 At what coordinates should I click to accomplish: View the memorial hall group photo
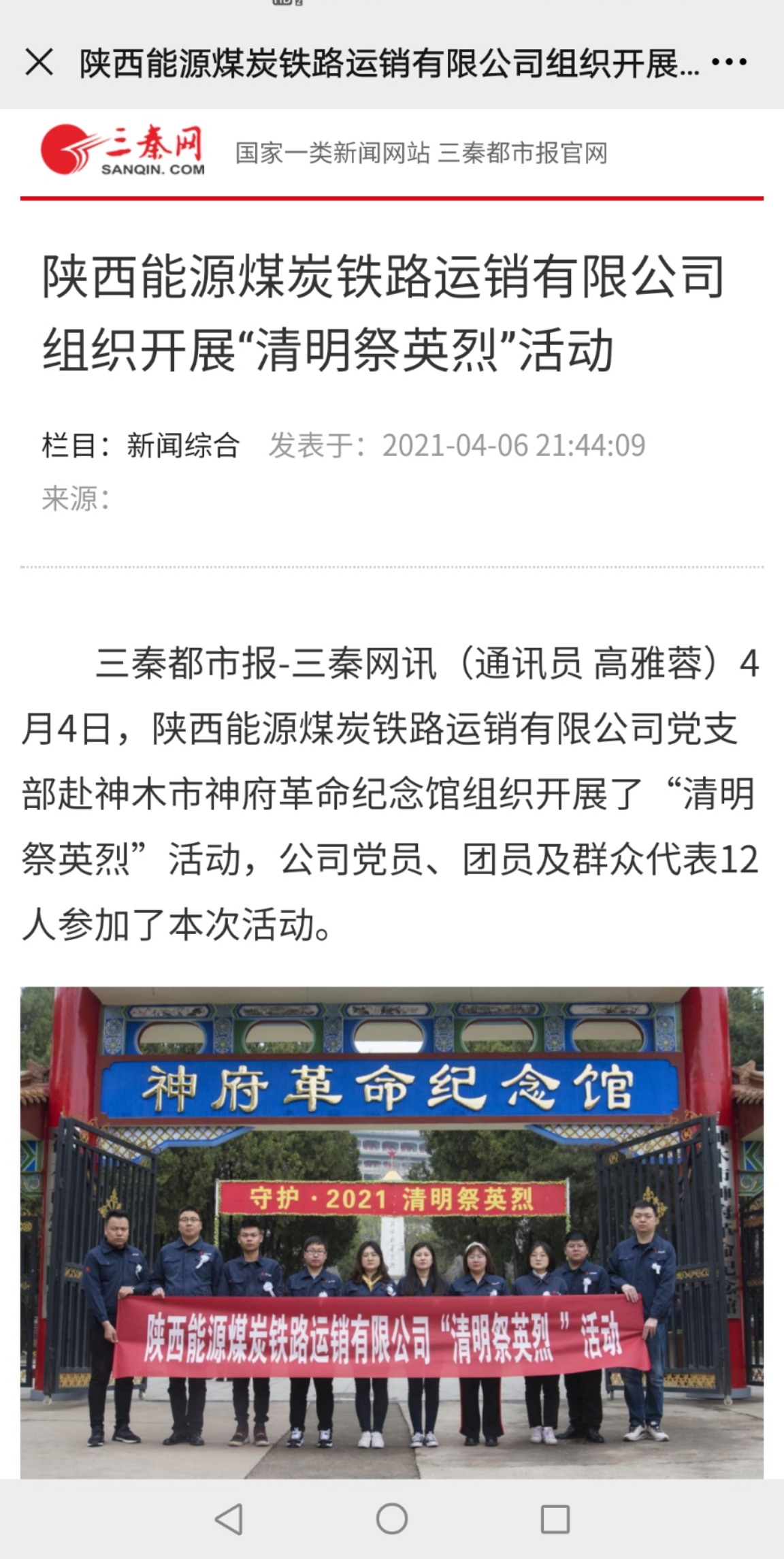tap(392, 1232)
